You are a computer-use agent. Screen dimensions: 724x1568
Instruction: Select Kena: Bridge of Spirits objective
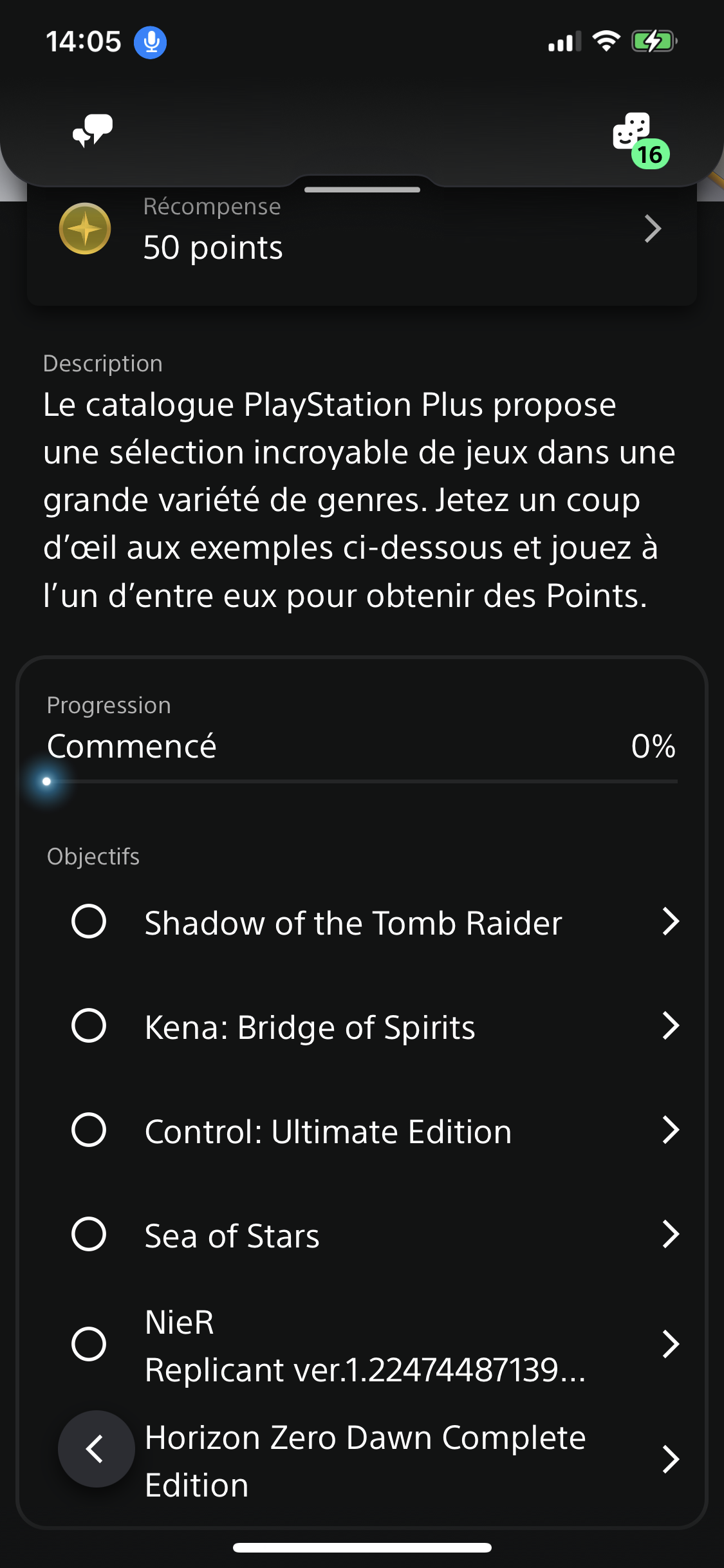coord(376,1026)
